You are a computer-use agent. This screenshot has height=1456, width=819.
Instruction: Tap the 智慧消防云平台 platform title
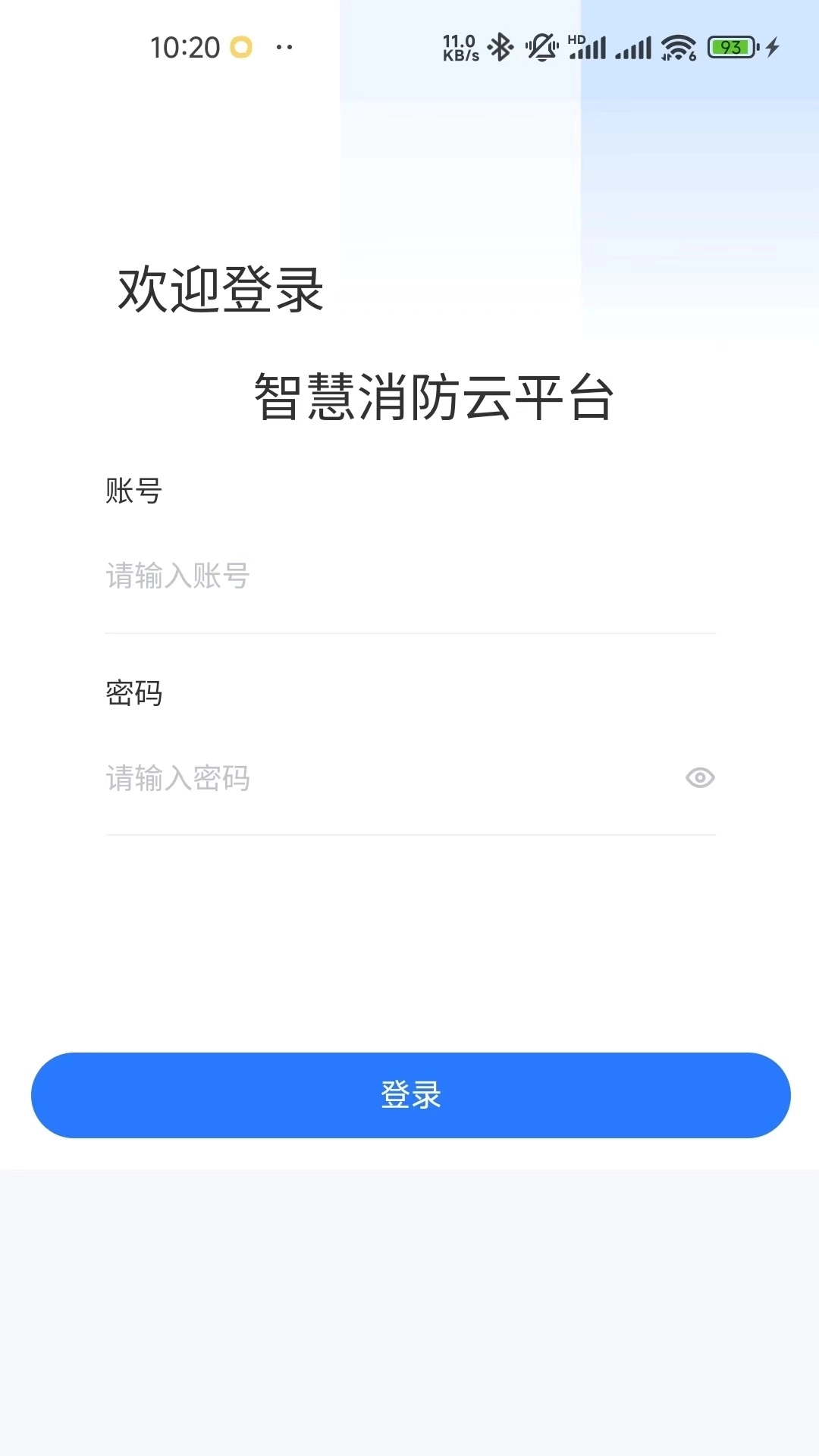[x=435, y=397]
